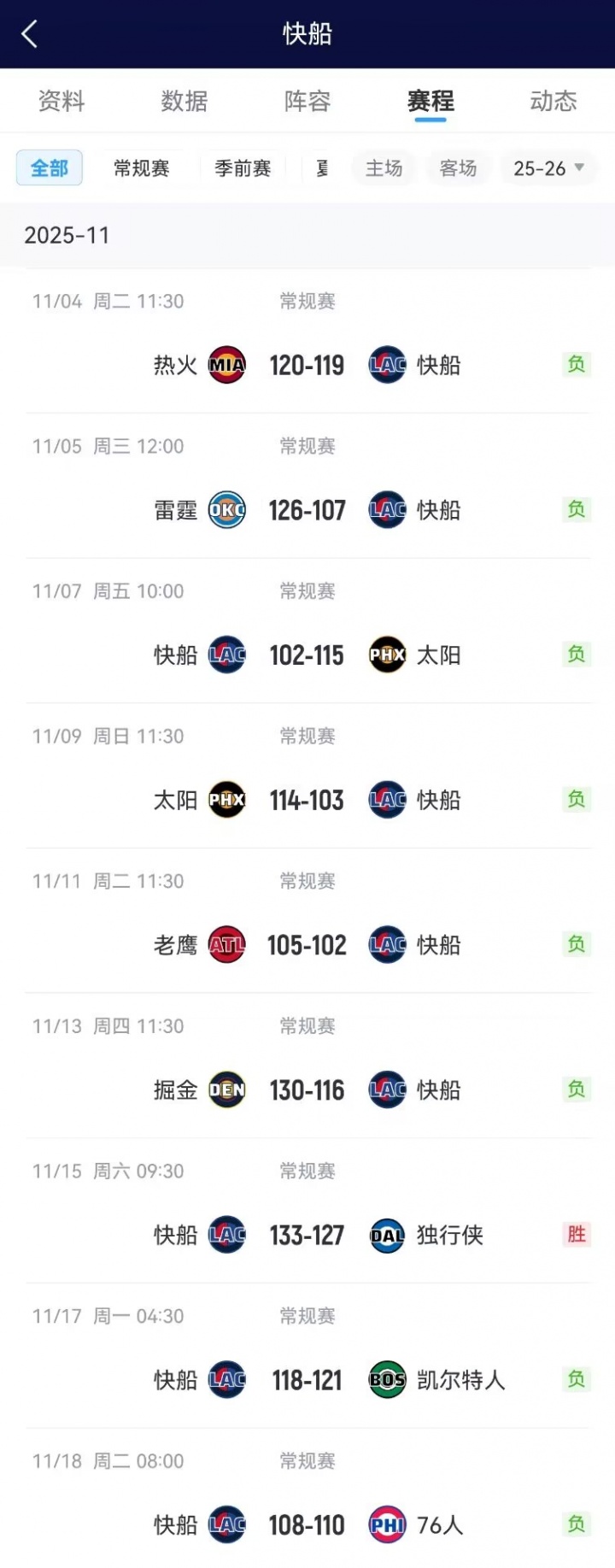Switch to the 资料 tab
The width and height of the screenshot is (615, 1568).
(61, 101)
